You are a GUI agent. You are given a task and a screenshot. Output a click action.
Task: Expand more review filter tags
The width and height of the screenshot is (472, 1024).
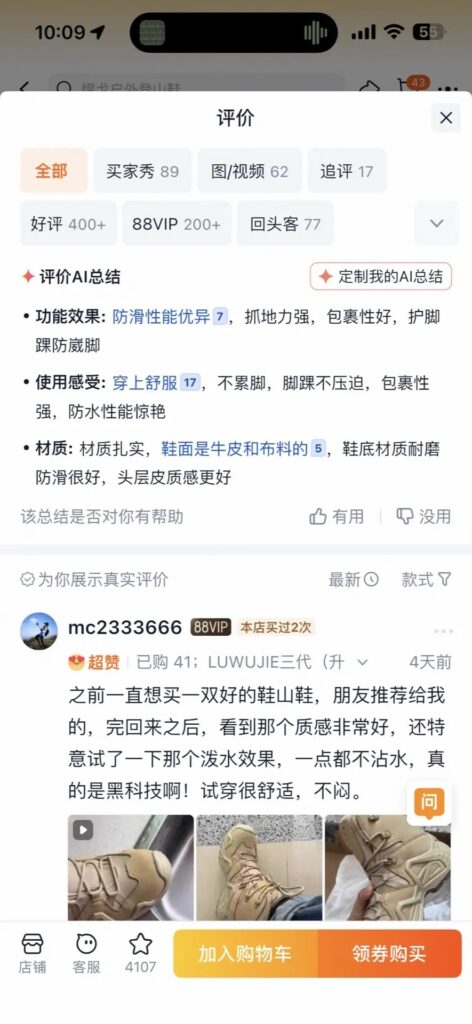click(x=437, y=223)
